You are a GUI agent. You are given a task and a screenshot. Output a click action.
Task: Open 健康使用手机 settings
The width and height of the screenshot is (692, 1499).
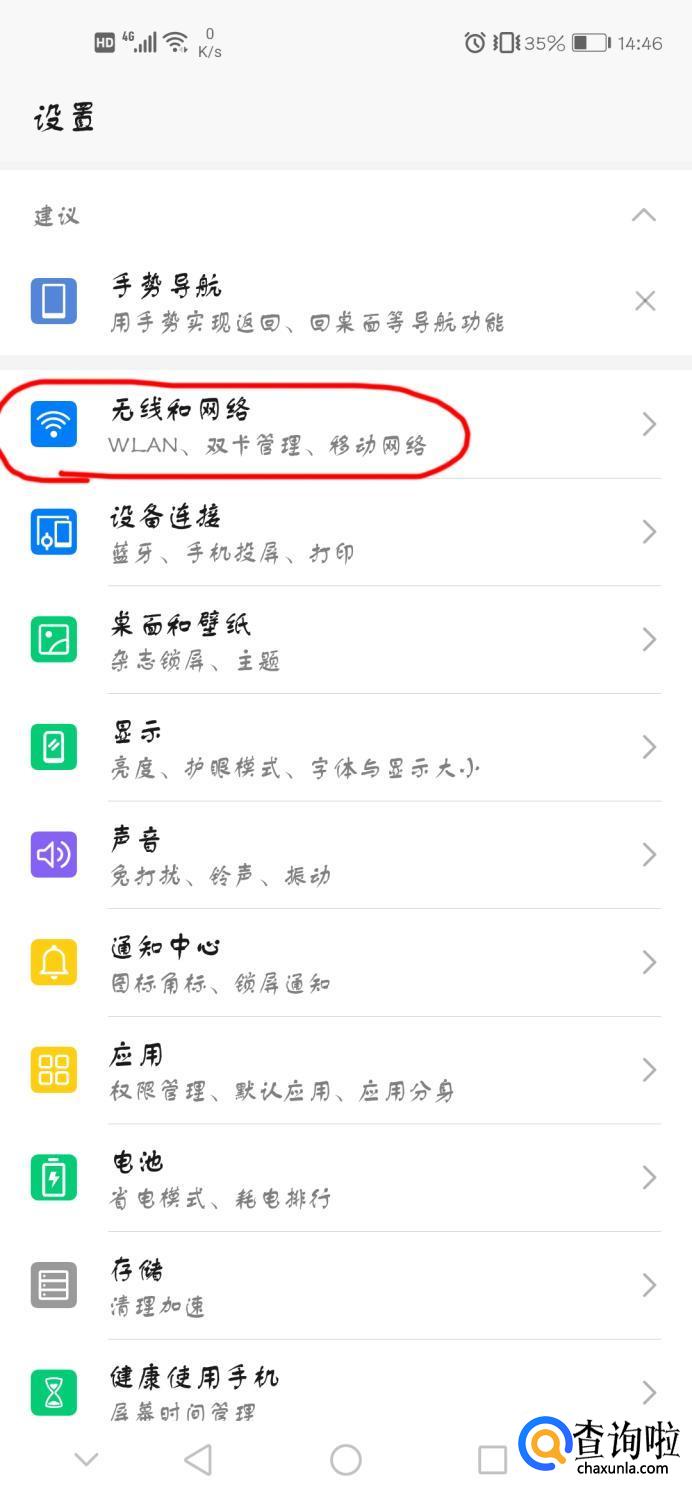(x=346, y=1392)
